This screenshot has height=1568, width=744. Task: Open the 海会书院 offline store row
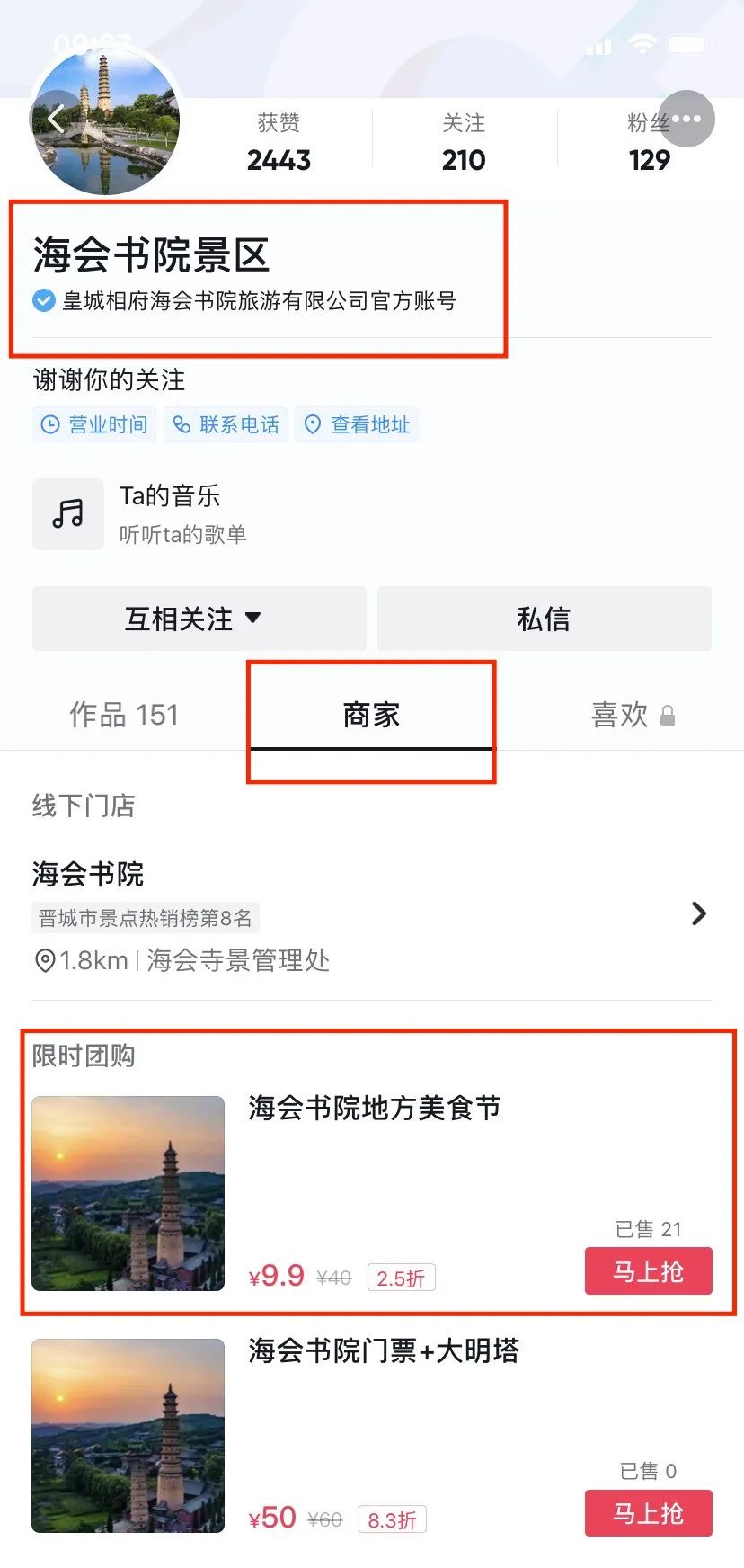click(x=372, y=914)
